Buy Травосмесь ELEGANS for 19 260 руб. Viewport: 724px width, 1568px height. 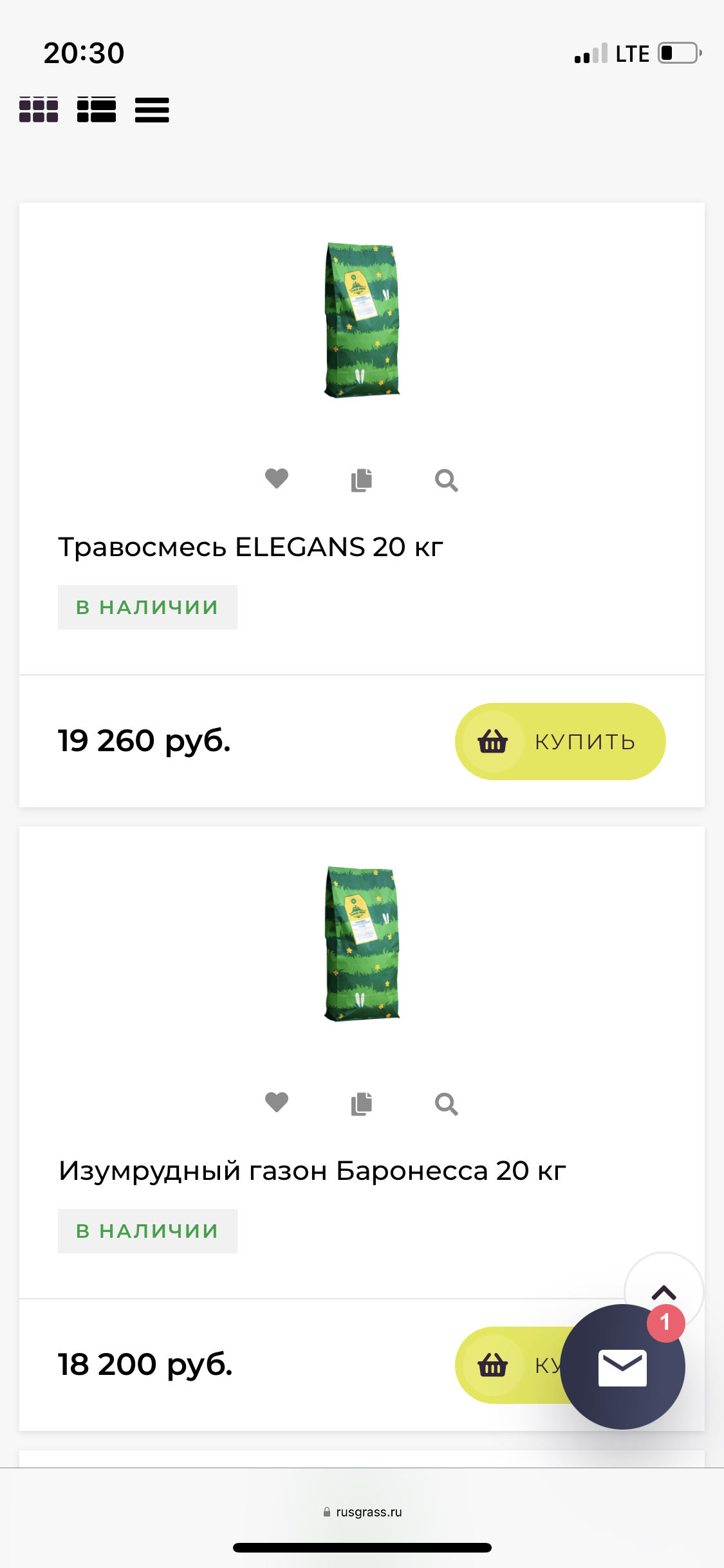pos(560,742)
